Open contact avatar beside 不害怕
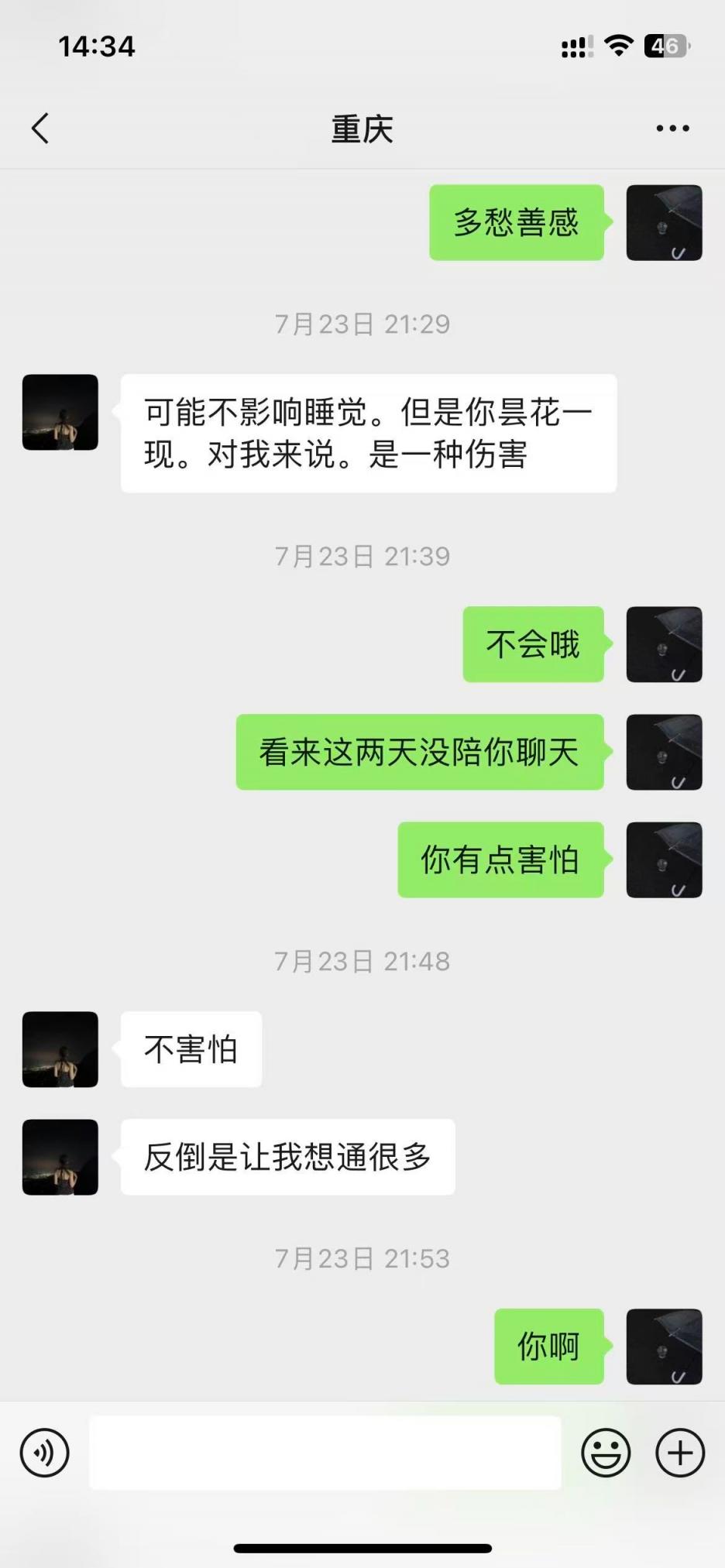Viewport: 725px width, 1568px height. tap(60, 1049)
